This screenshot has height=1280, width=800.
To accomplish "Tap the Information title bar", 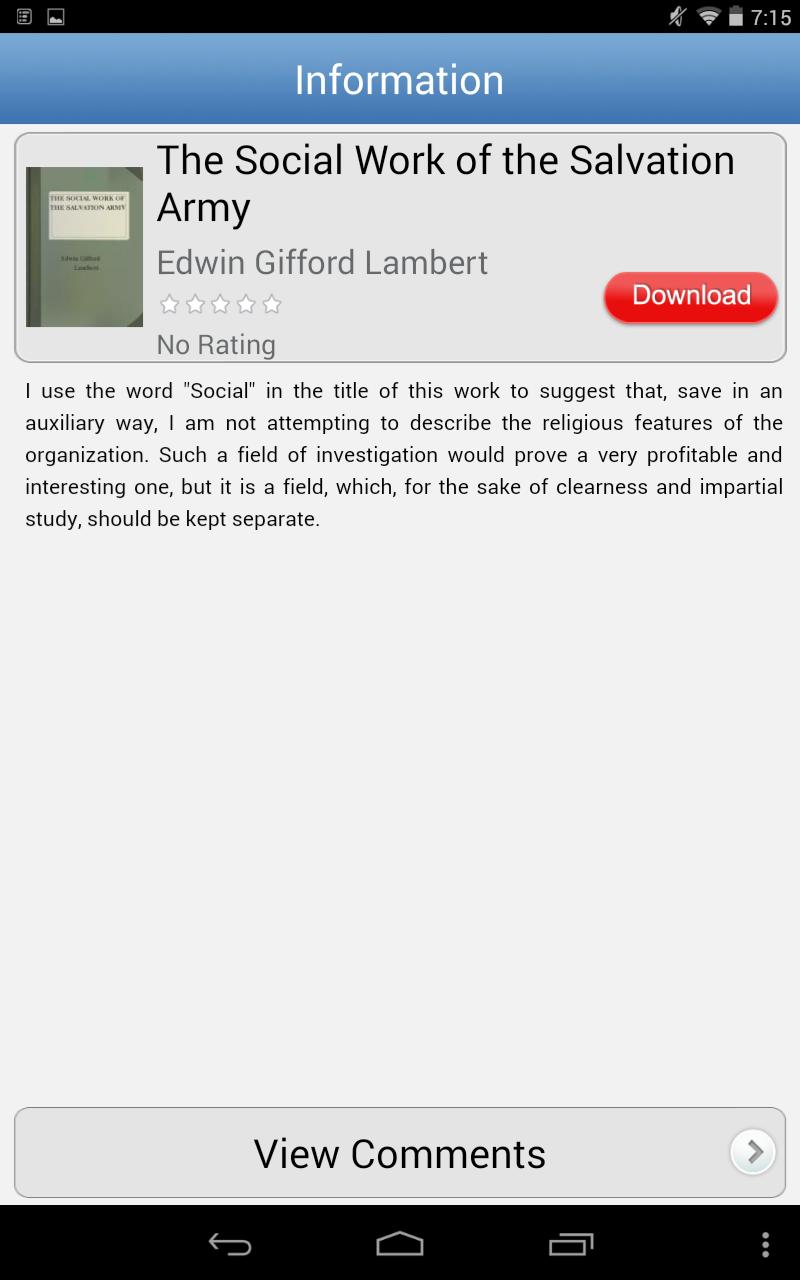I will coord(399,78).
